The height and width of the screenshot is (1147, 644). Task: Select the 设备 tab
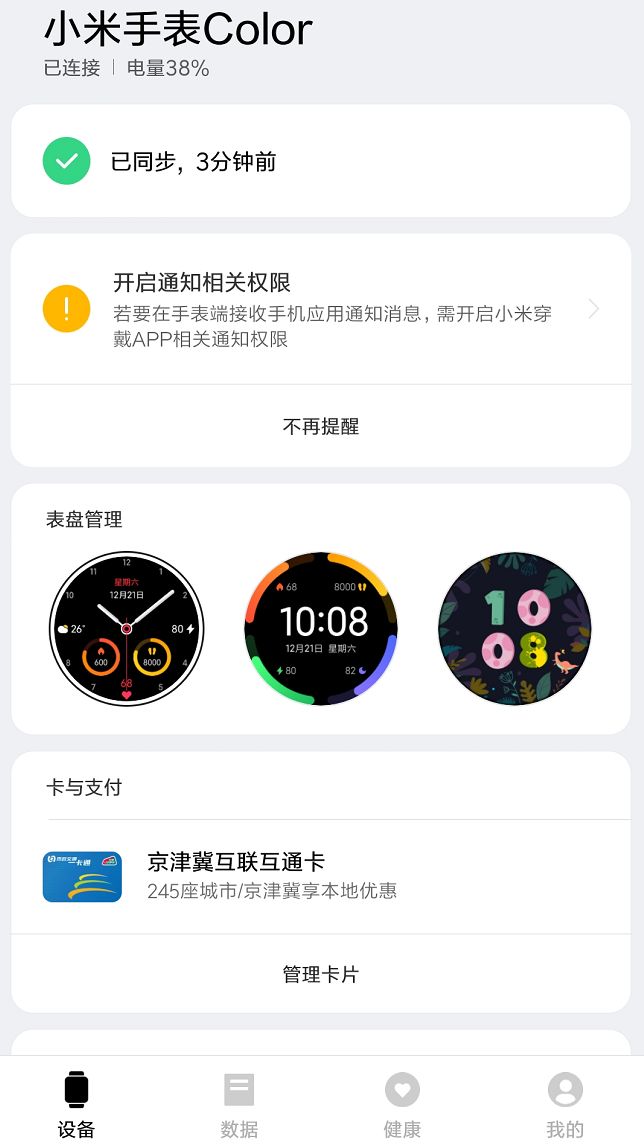pos(76,1104)
